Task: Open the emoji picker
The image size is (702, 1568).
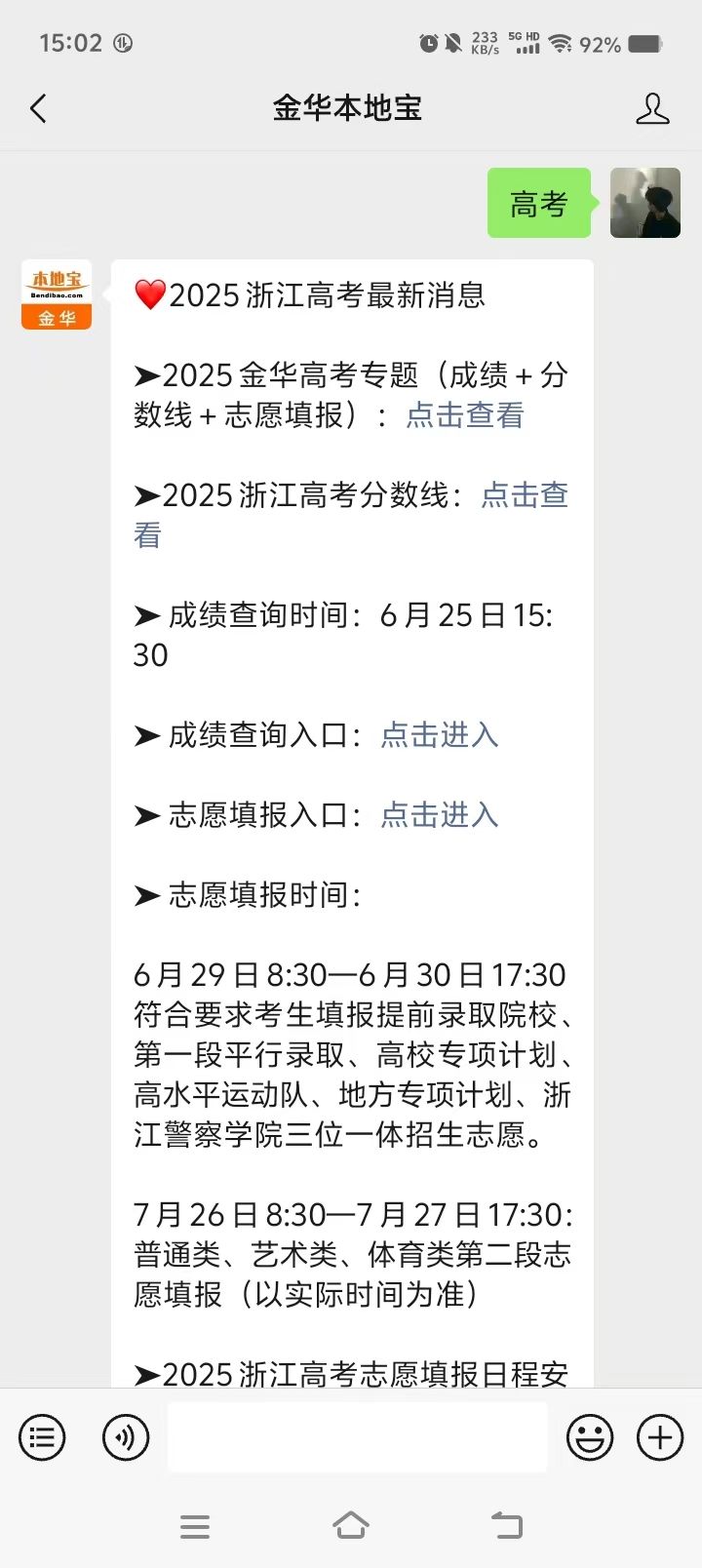Action: tap(590, 1437)
